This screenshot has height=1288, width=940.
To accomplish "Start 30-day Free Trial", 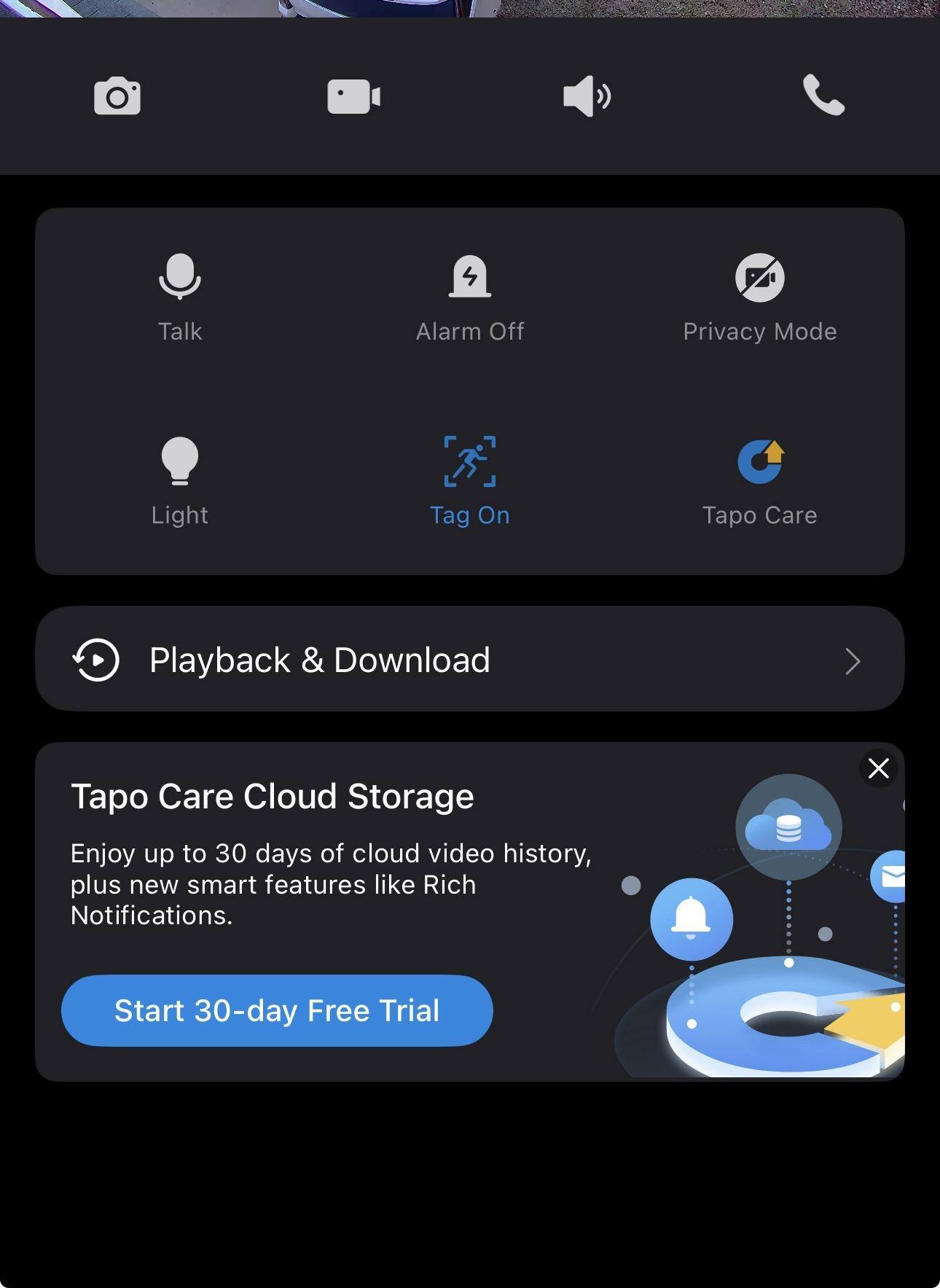I will (x=277, y=1010).
